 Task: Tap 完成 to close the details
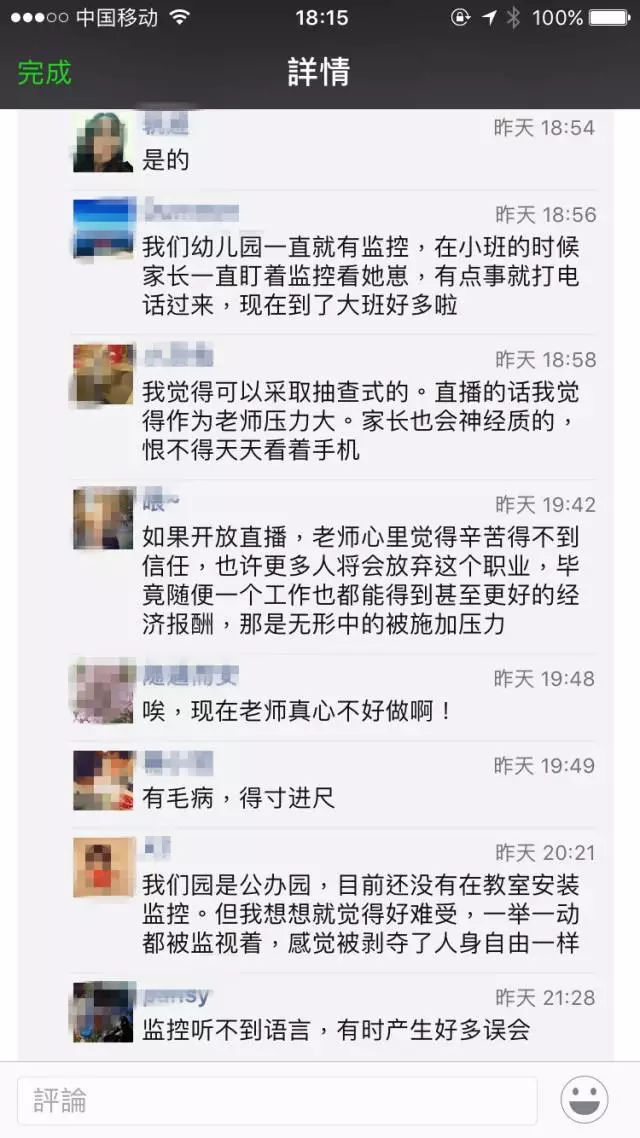[45, 73]
